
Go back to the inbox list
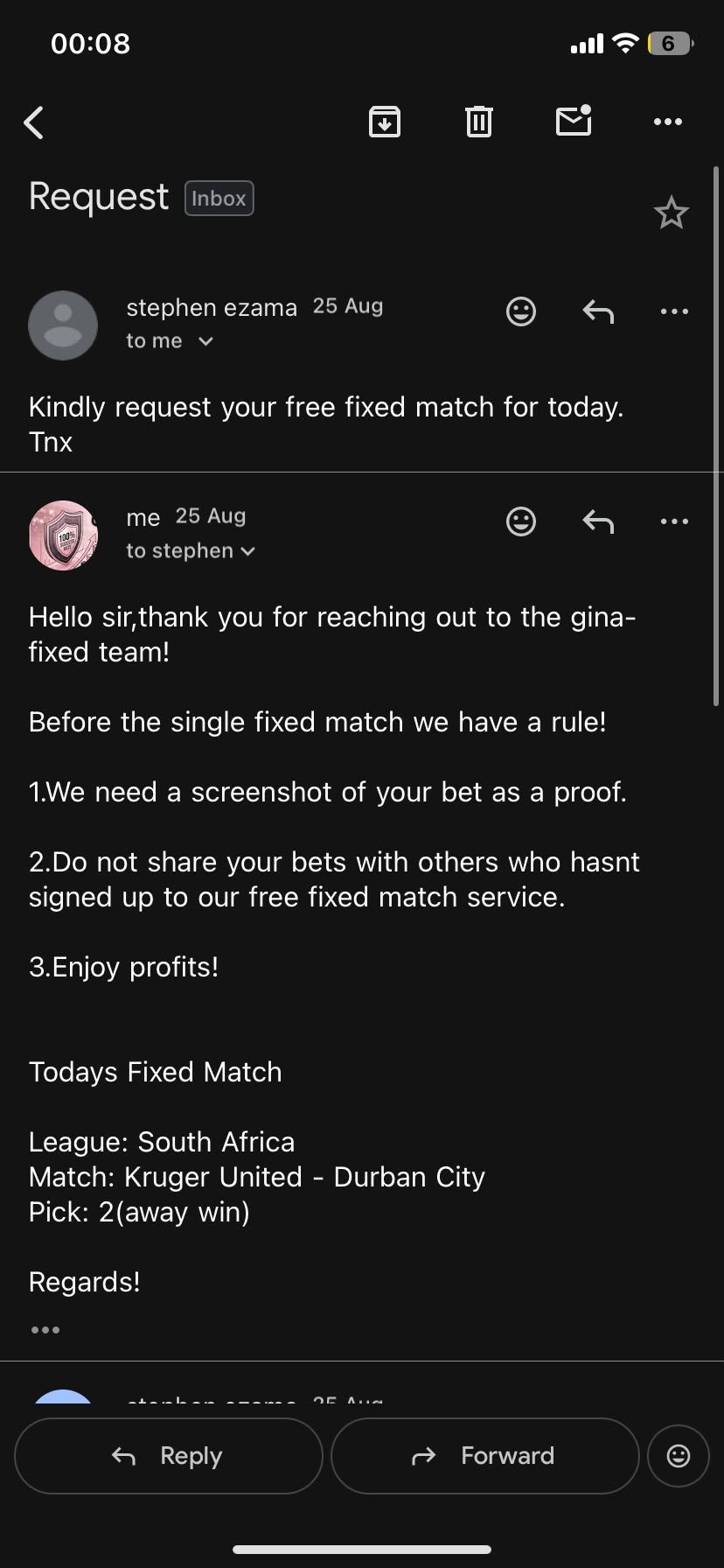[33, 122]
